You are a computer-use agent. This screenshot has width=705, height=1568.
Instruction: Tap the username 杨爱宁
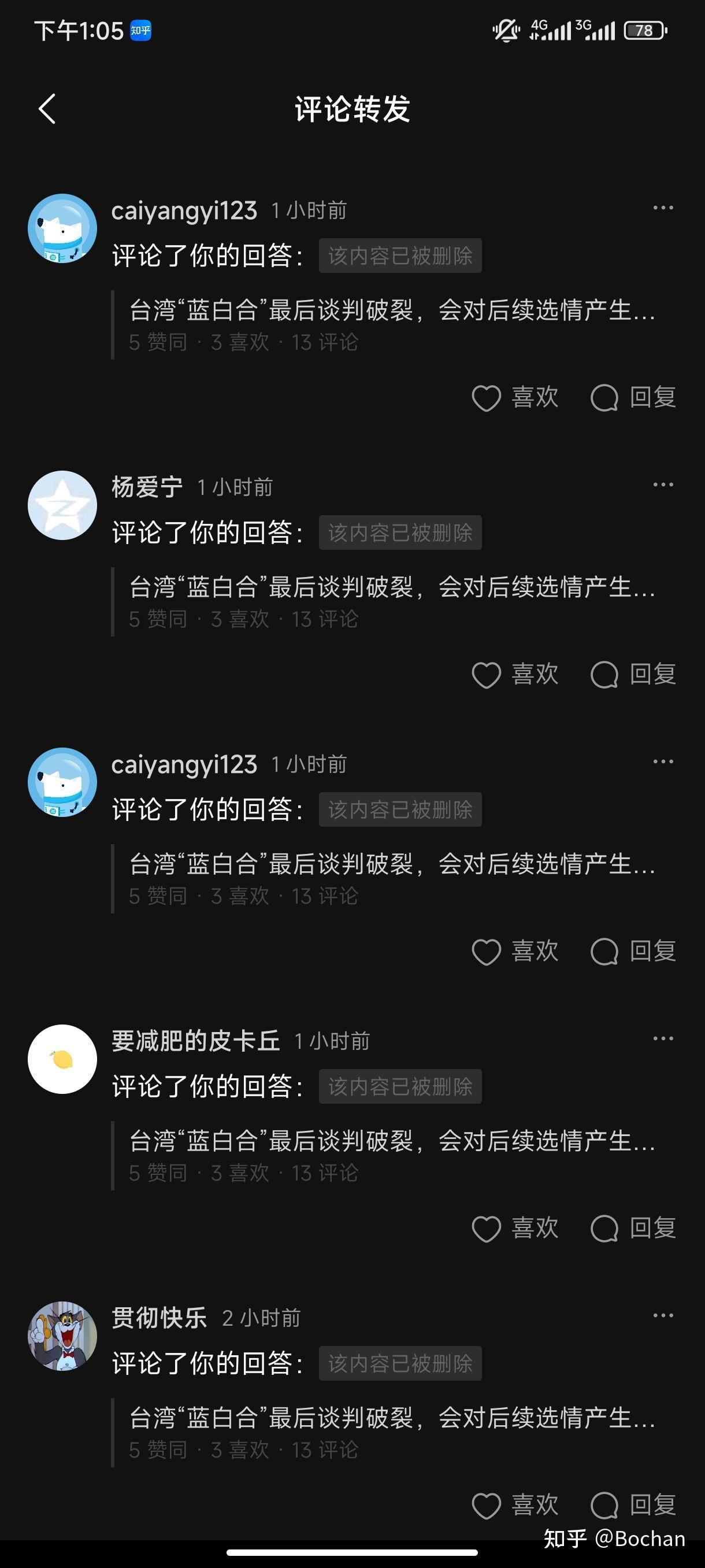147,487
